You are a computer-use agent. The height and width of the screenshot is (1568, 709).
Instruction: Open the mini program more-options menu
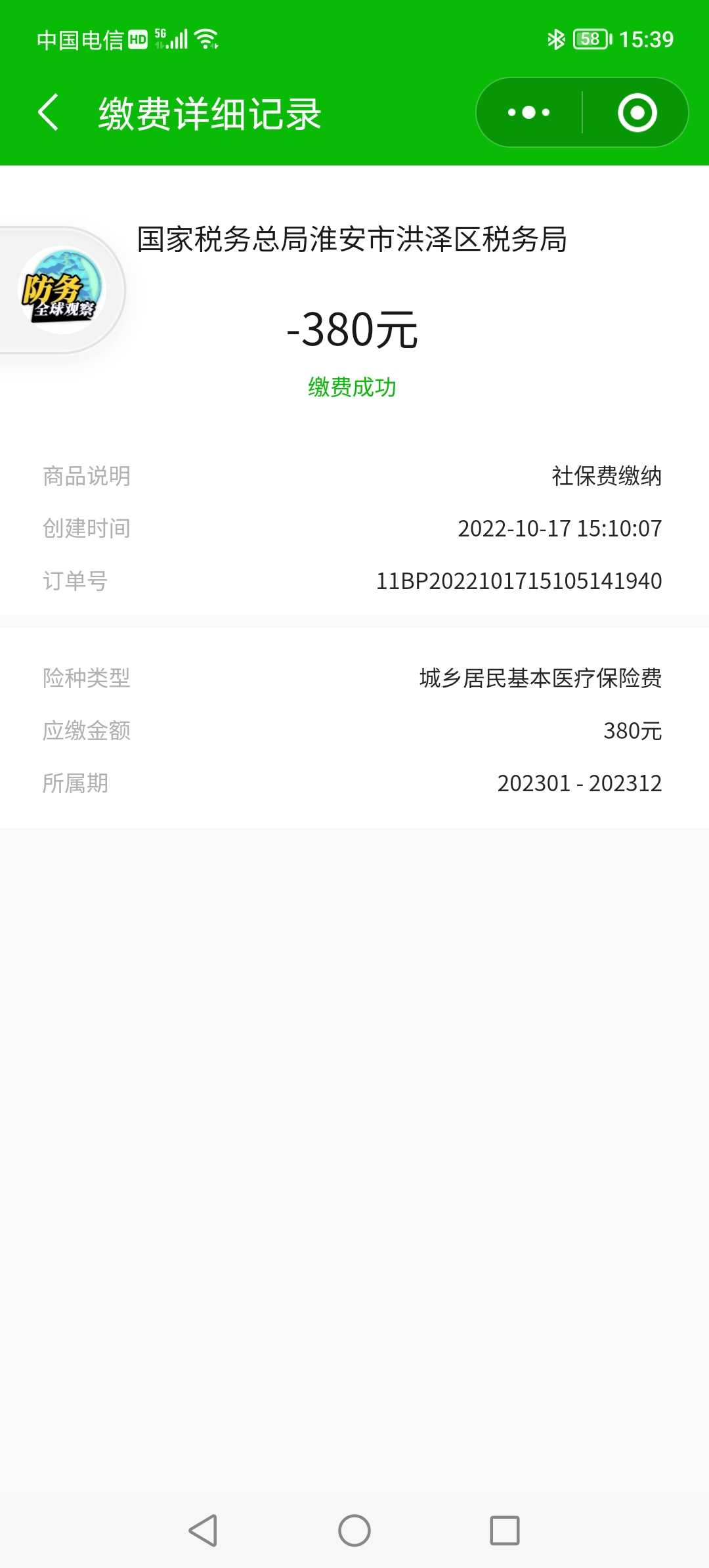(529, 112)
